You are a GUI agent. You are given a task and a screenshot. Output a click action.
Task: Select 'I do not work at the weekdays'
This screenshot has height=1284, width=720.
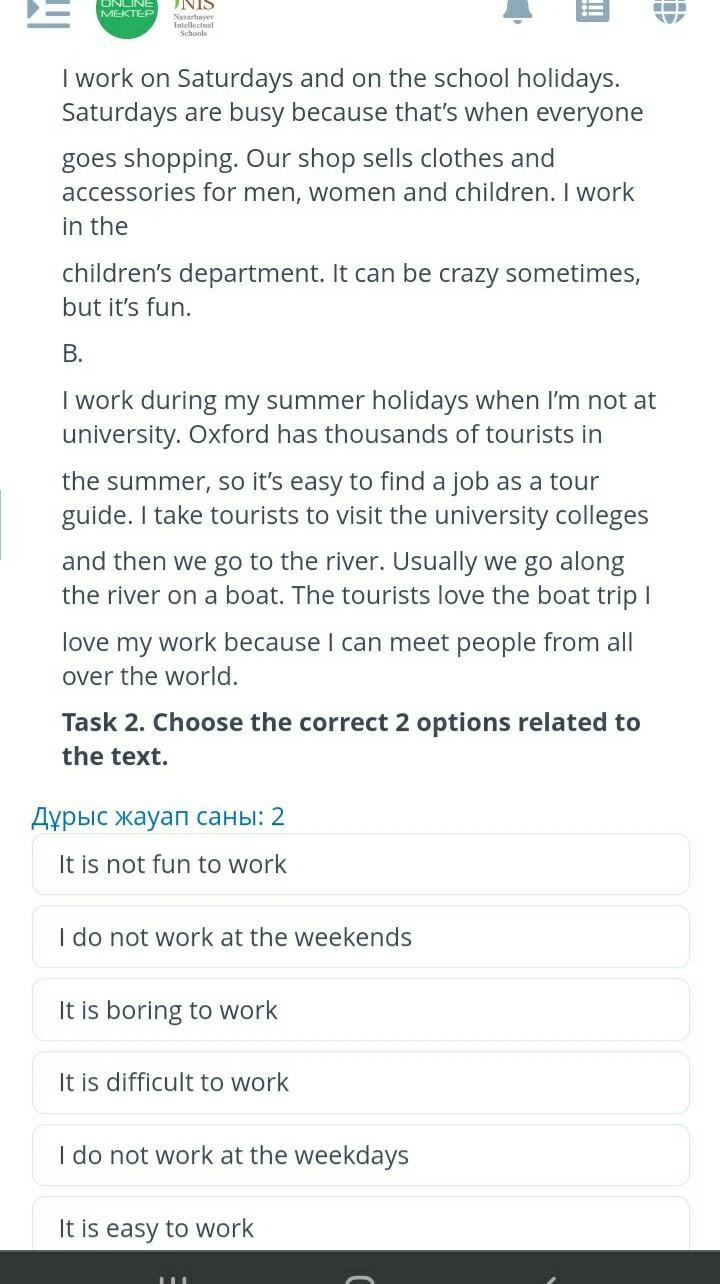(x=361, y=1155)
